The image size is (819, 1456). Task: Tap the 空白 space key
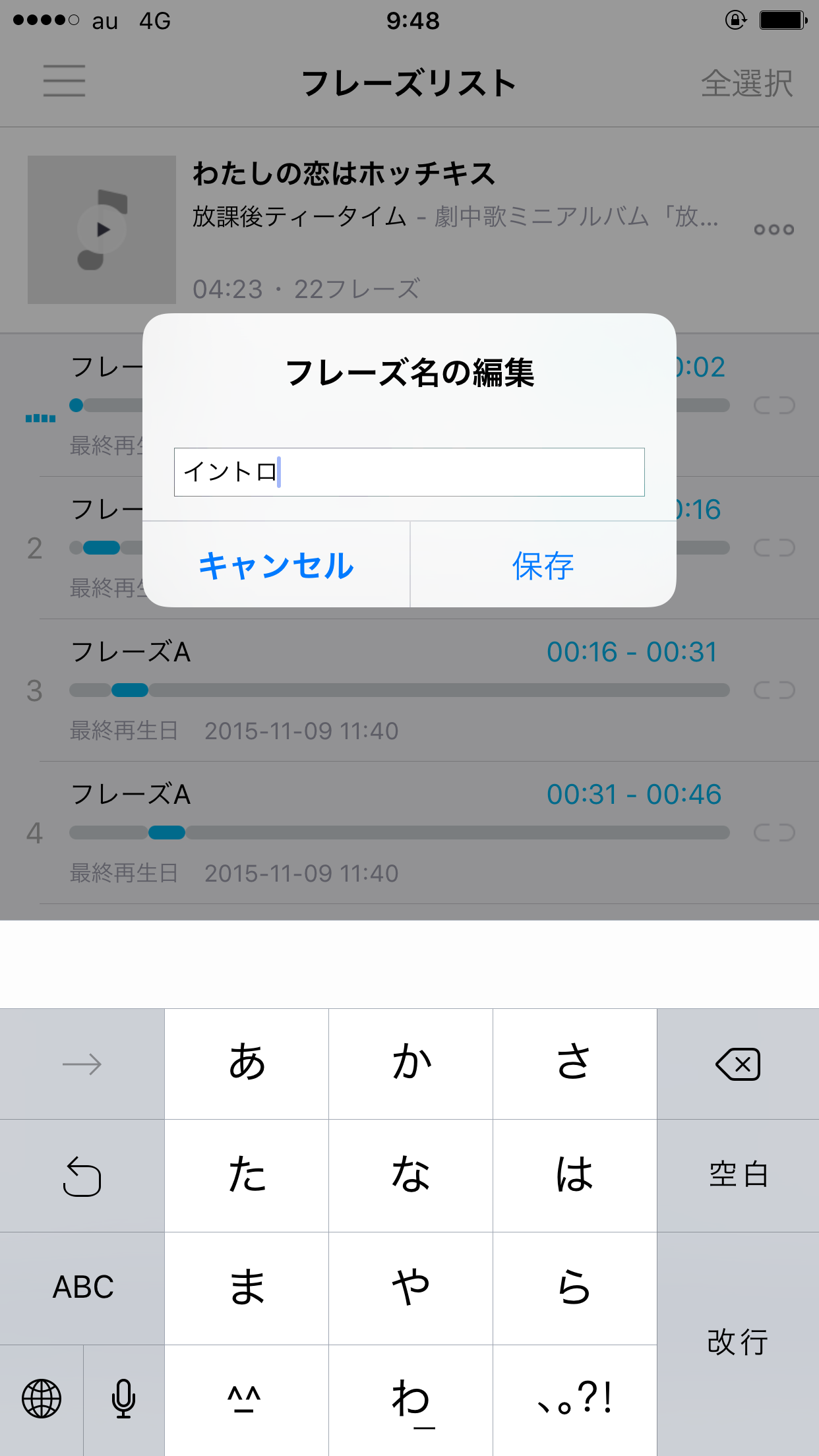738,1175
